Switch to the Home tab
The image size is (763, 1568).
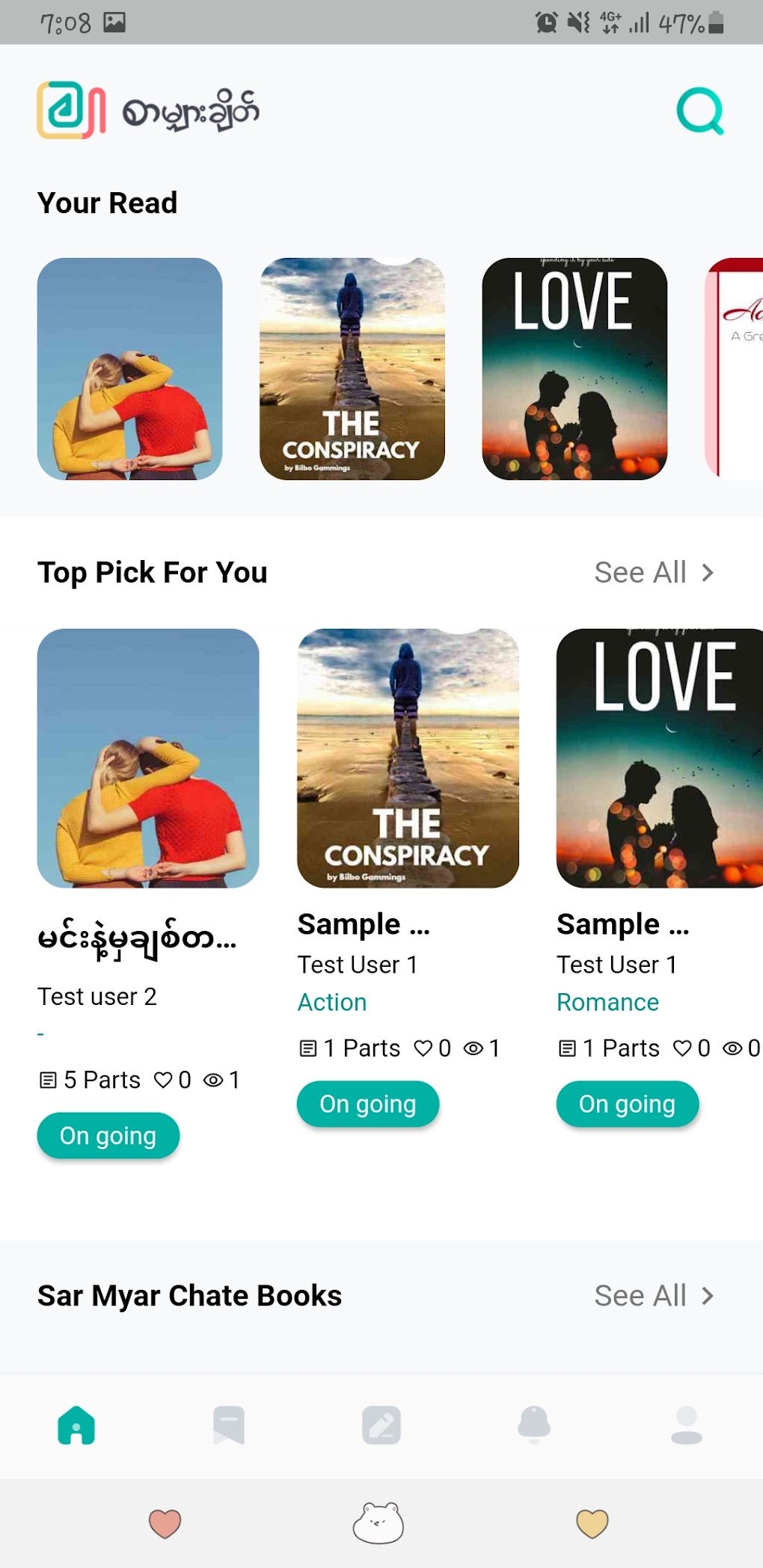[76, 1425]
